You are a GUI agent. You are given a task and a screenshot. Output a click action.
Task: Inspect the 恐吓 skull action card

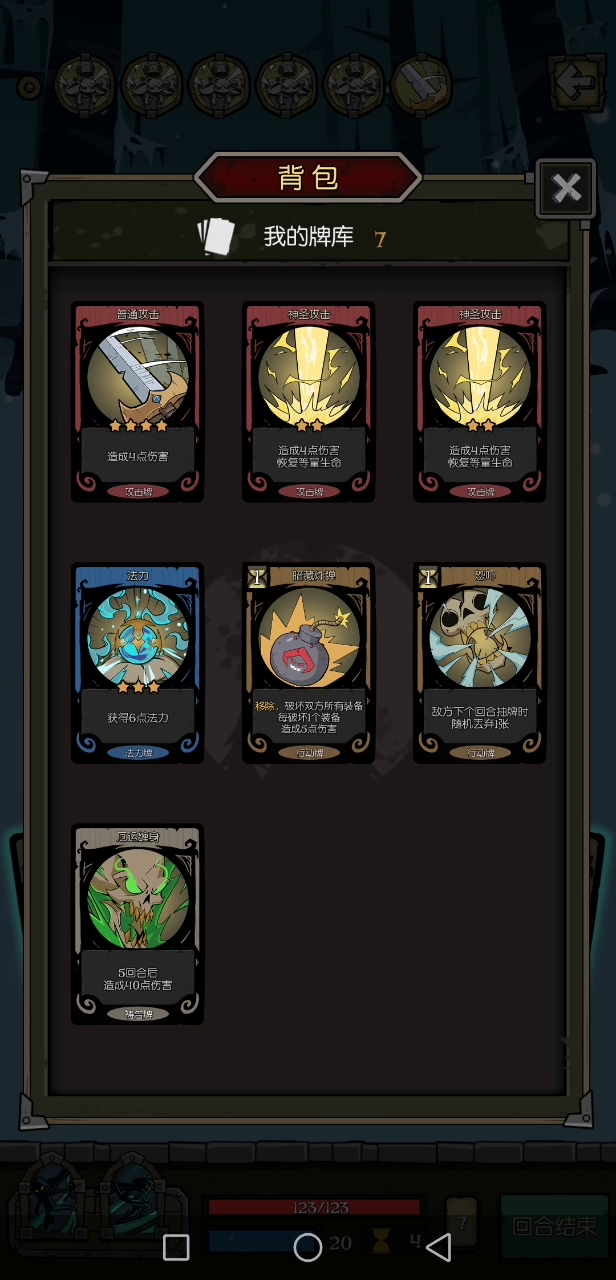[x=479, y=663]
